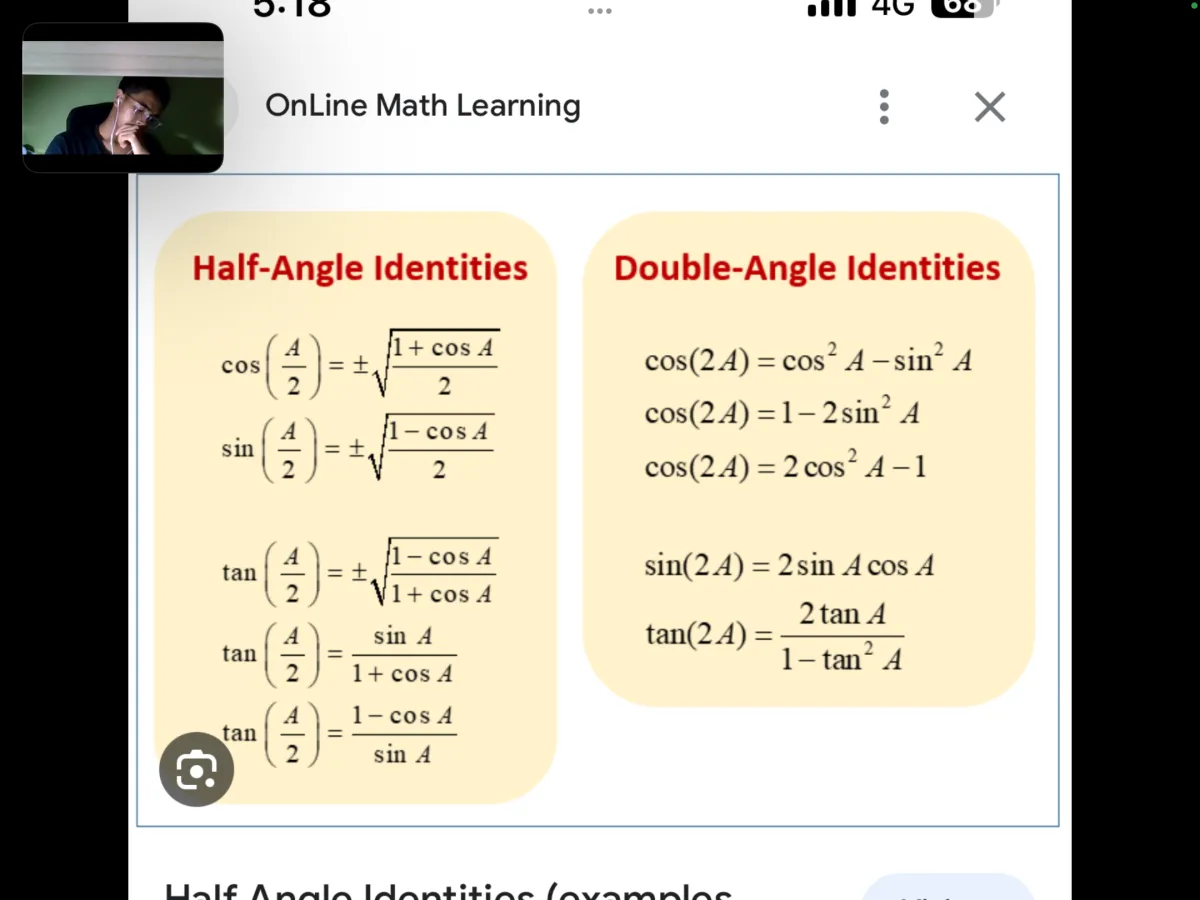
Task: Tap the floating video call window
Action: pyautogui.click(x=123, y=98)
